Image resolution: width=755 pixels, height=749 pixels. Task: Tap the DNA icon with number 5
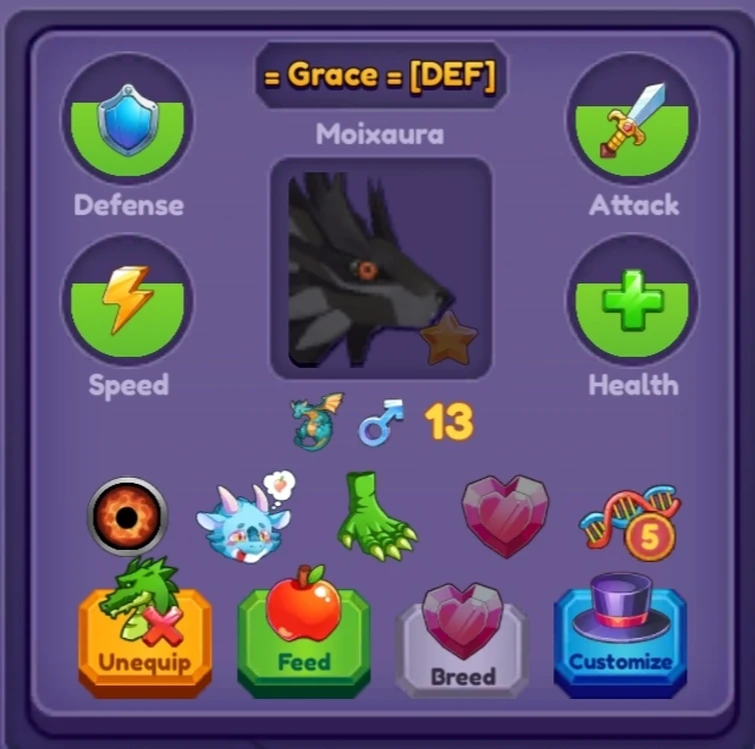pos(631,522)
